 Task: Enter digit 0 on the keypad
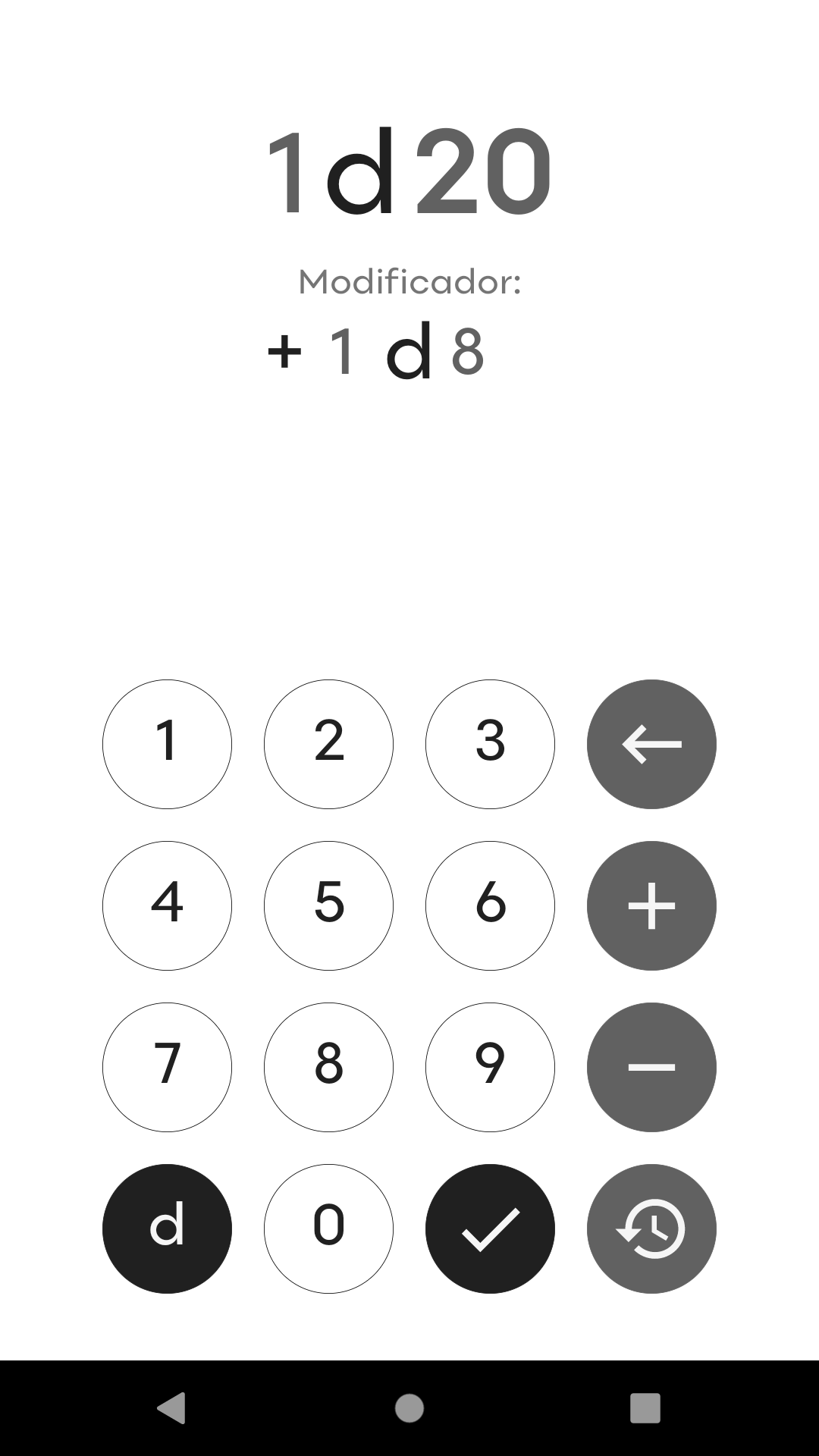(x=328, y=1228)
